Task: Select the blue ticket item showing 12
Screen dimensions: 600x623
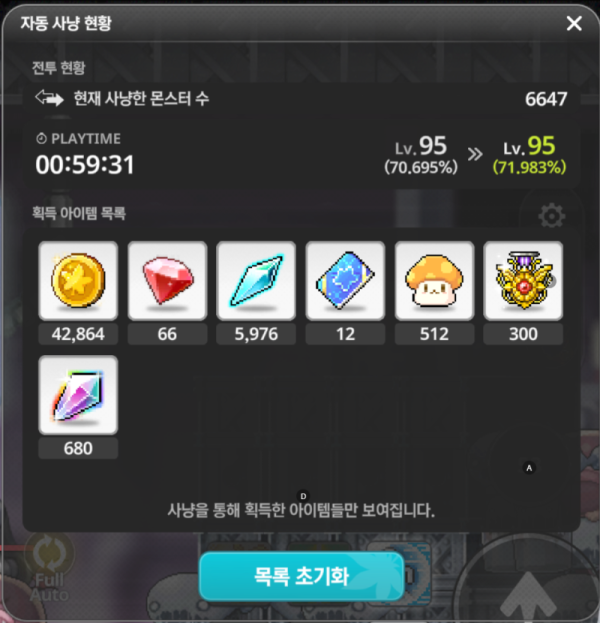Action: [x=345, y=281]
